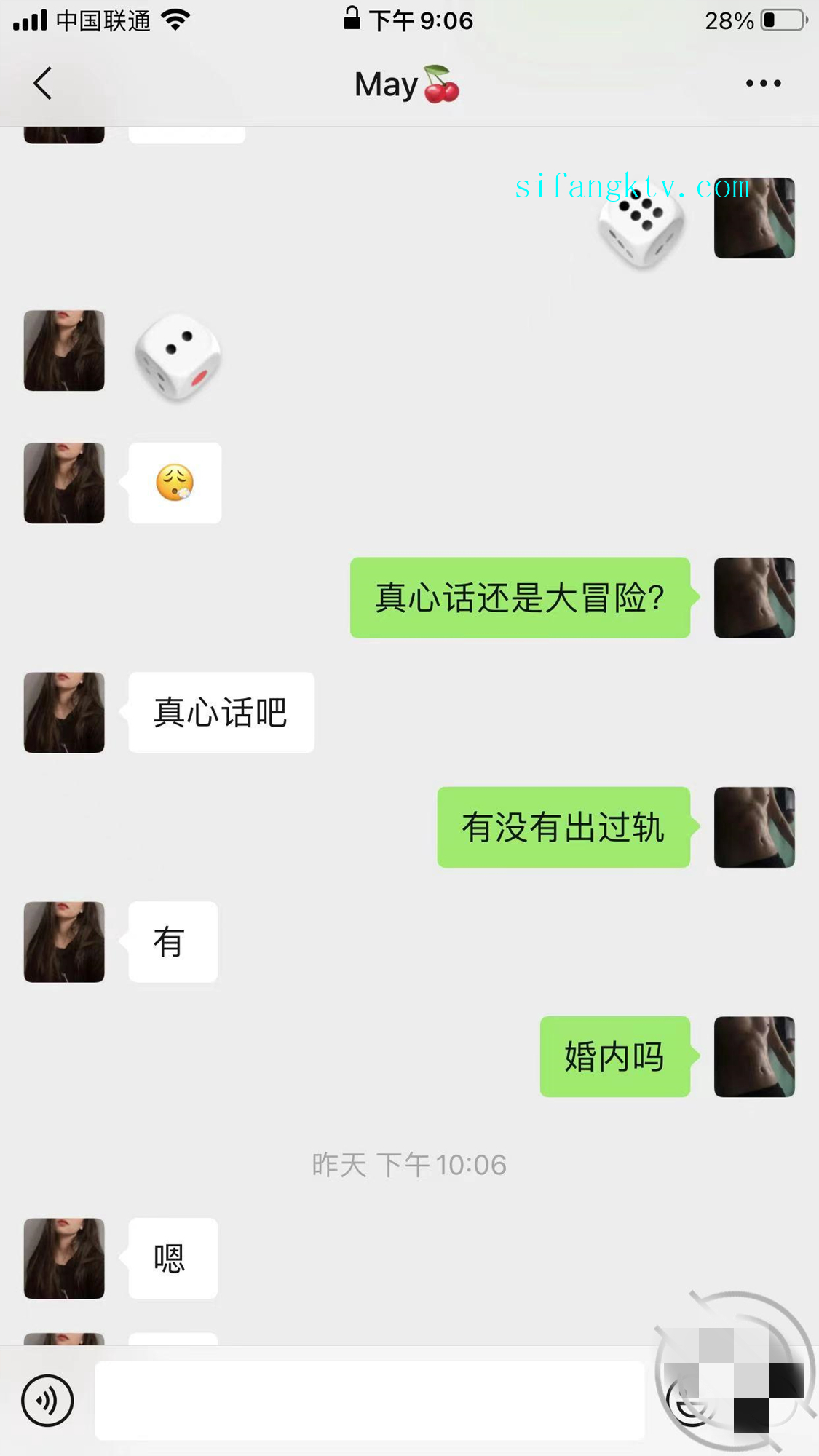Open sender's avatar beside "婚内吗"

click(x=754, y=1056)
